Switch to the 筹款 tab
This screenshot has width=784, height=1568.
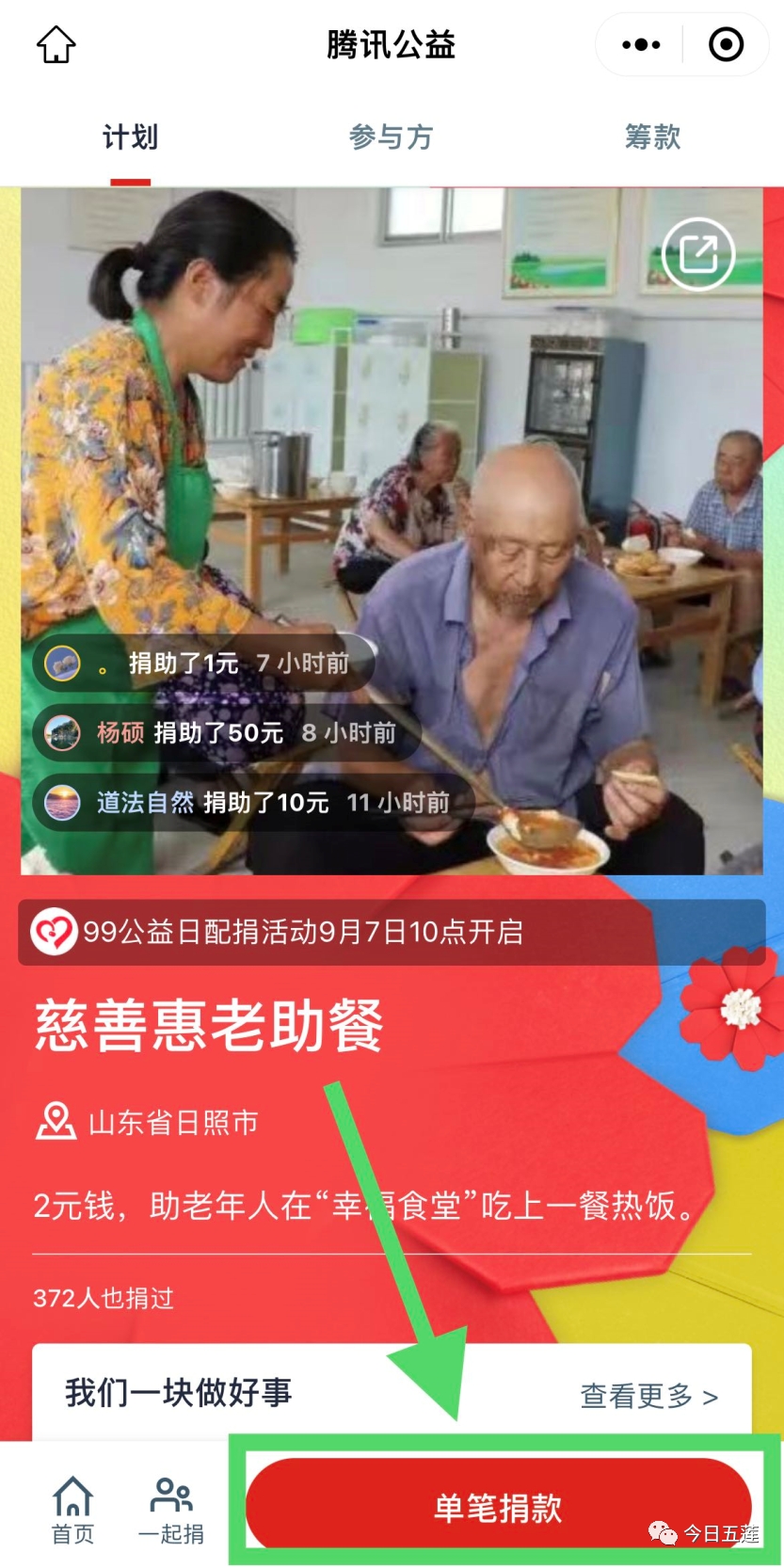tap(652, 137)
